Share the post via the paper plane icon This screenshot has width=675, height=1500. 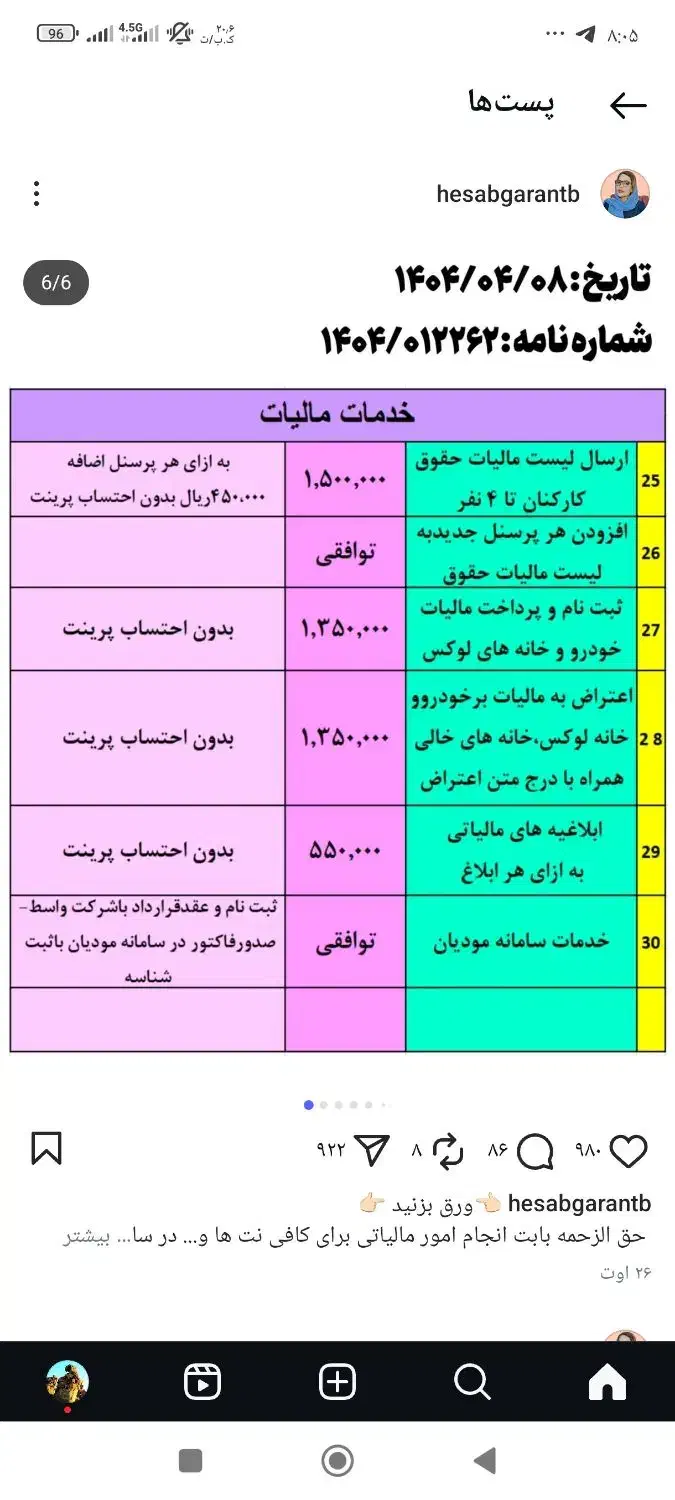(371, 1151)
